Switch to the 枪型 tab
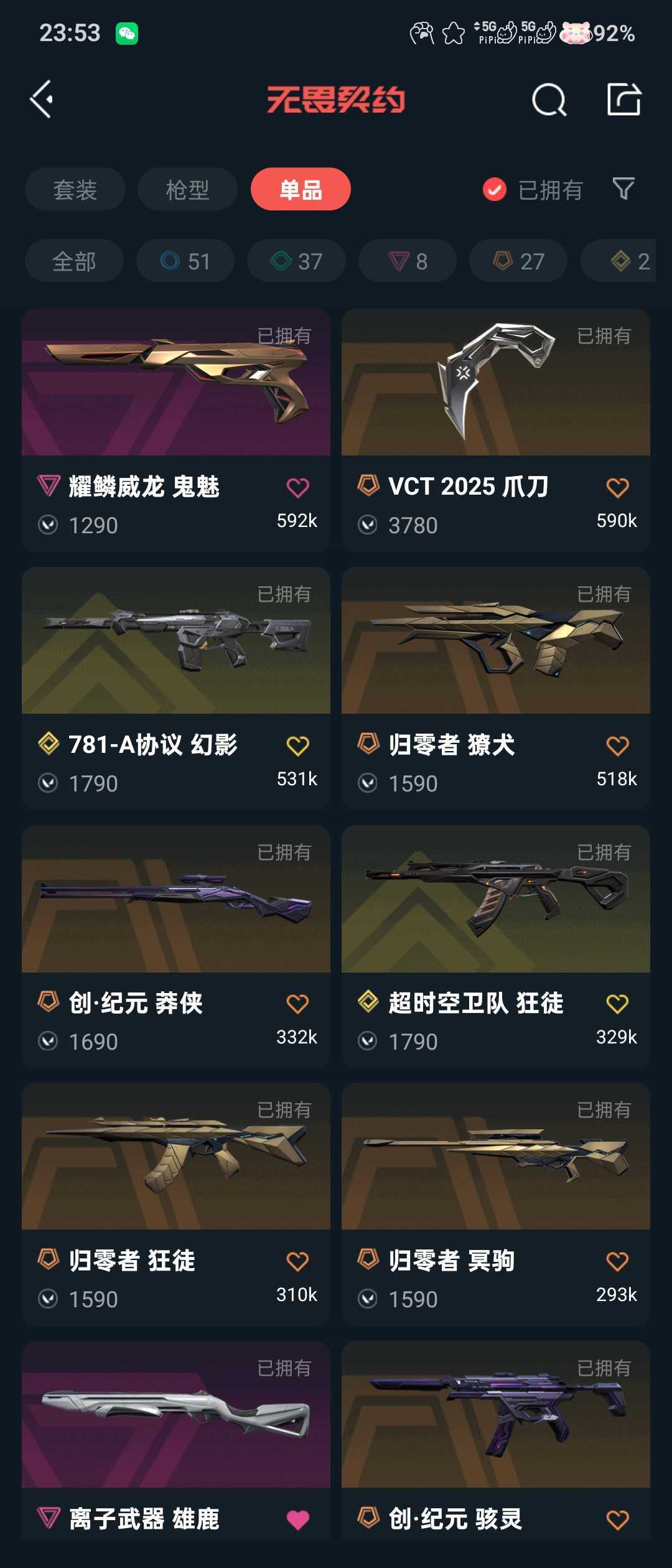The width and height of the screenshot is (672, 1568). 187,189
